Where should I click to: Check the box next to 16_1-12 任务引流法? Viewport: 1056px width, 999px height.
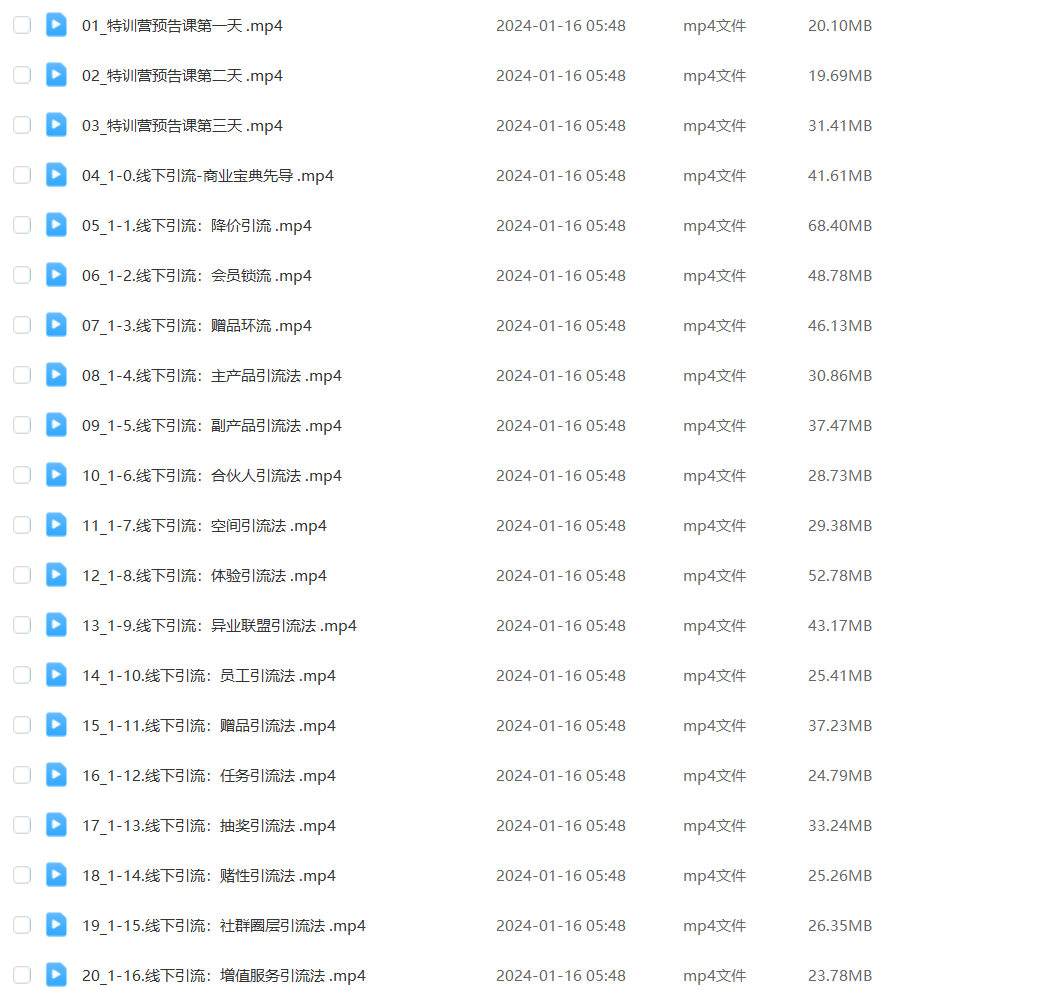click(x=22, y=775)
